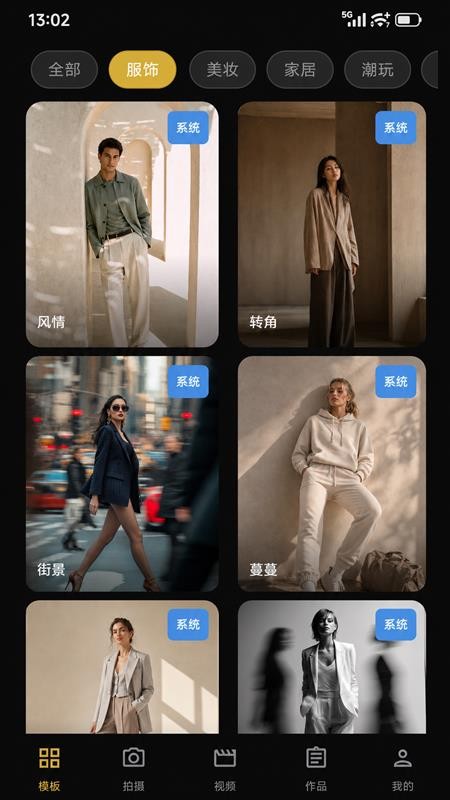
Task: Go to the 我的 profile tab
Action: 403,769
